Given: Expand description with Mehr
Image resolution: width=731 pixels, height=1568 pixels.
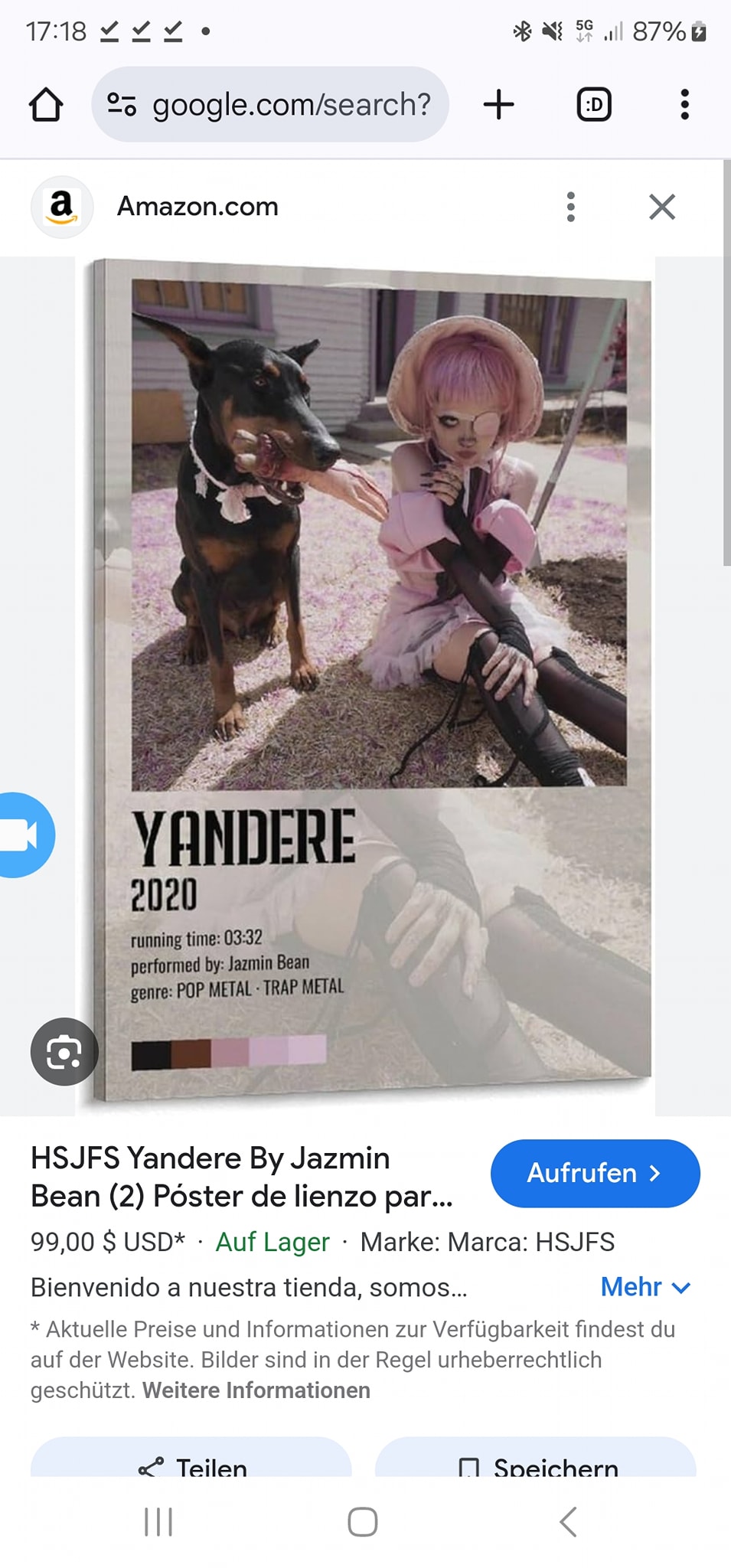Looking at the screenshot, I should 645,1287.
